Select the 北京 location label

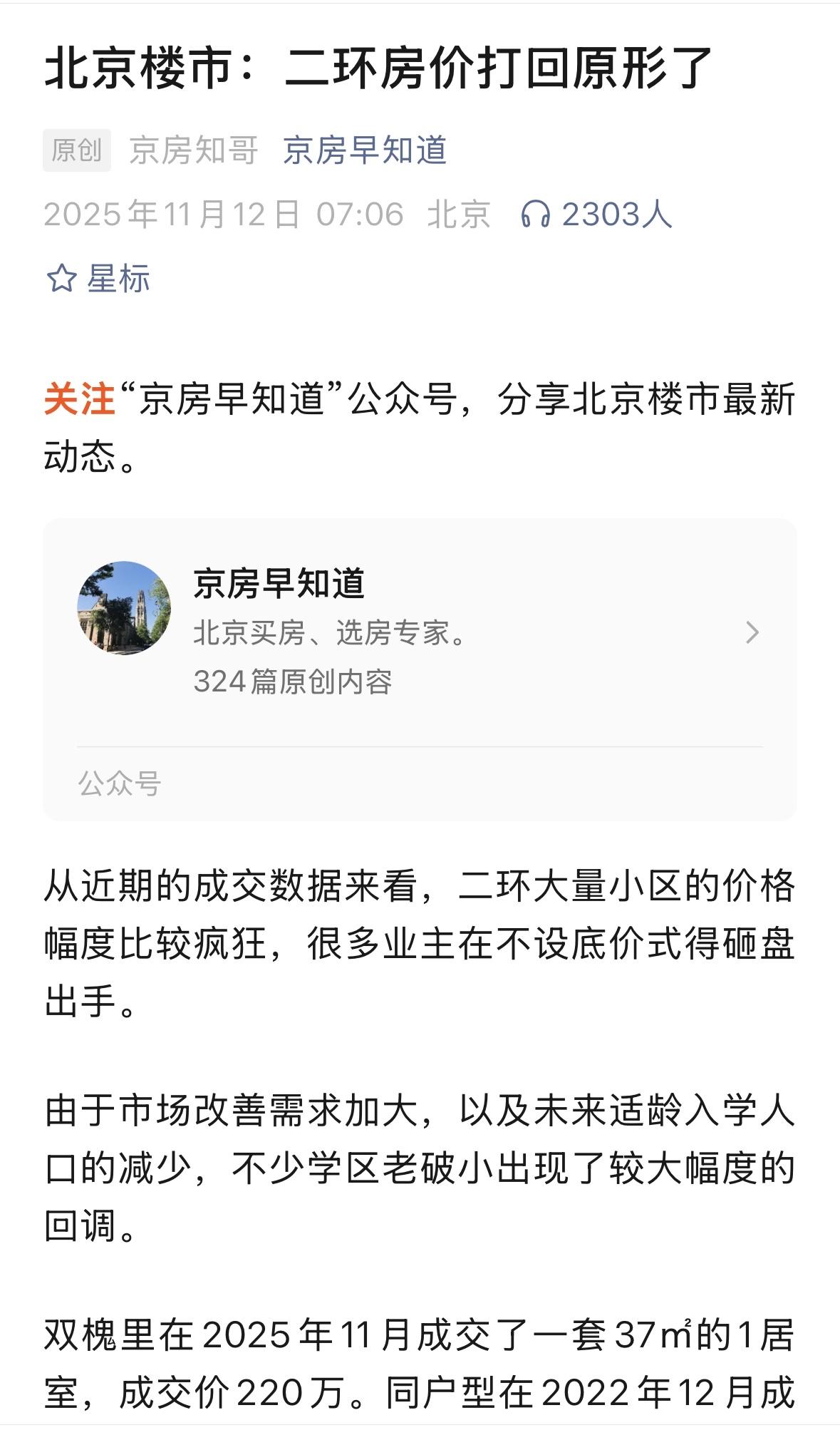(x=459, y=213)
